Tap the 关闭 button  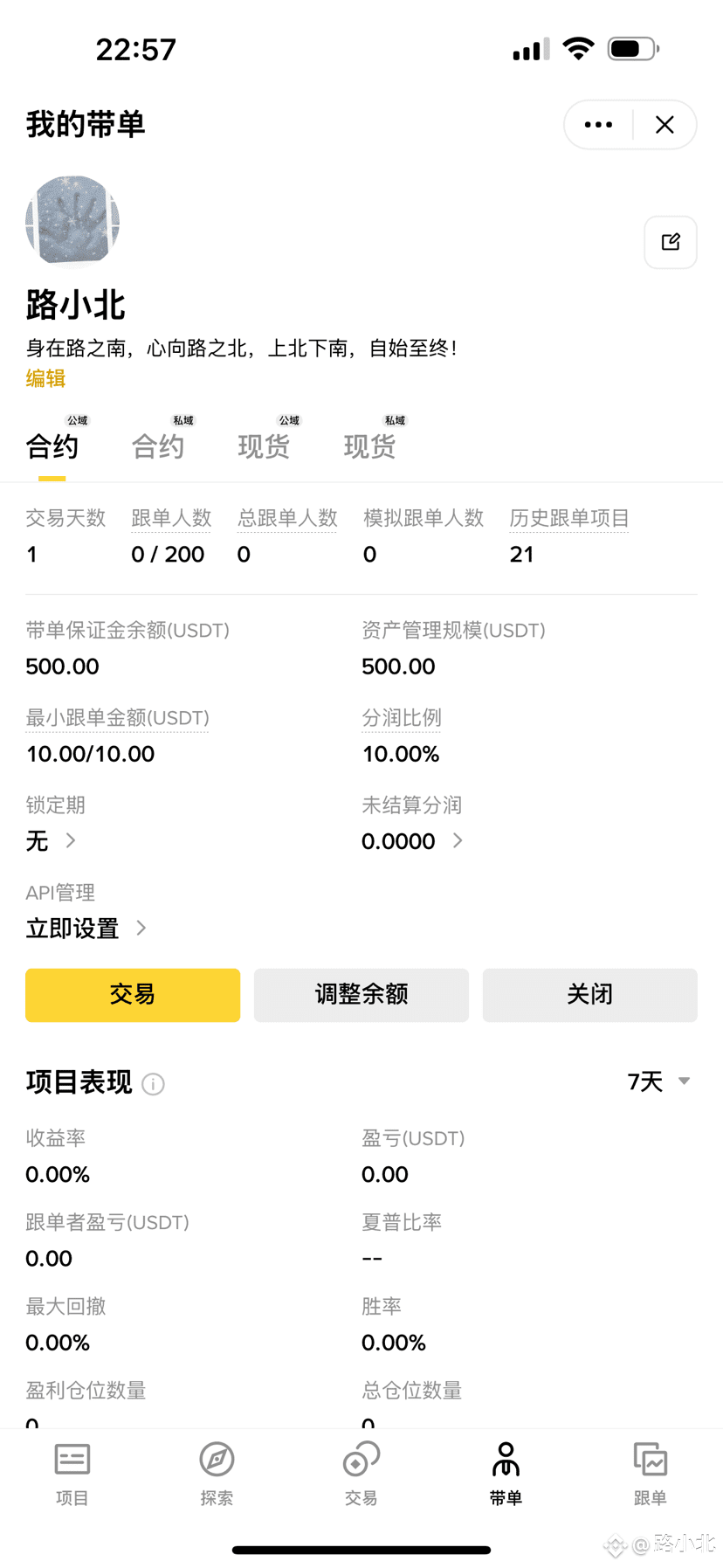590,994
